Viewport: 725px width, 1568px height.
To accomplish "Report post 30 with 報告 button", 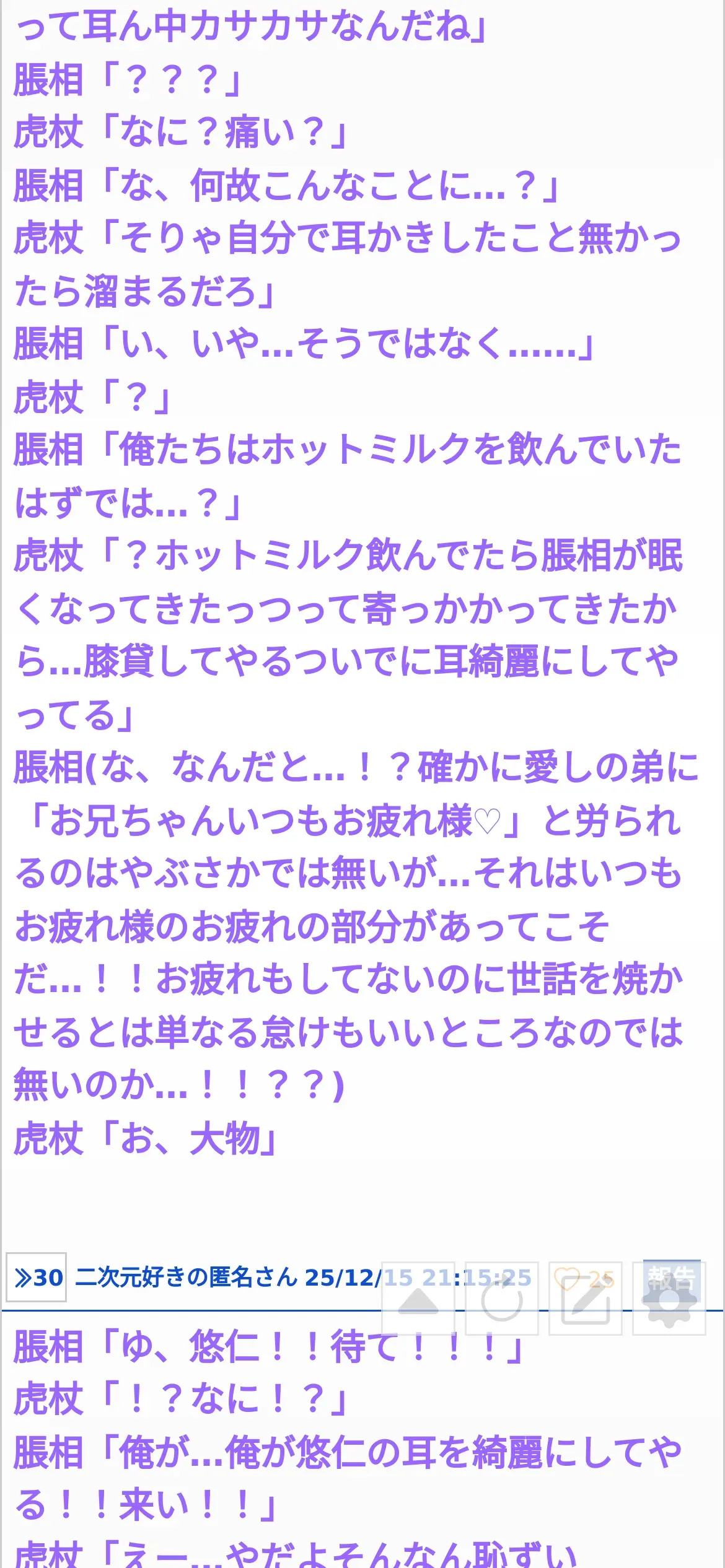I will 672,1278.
